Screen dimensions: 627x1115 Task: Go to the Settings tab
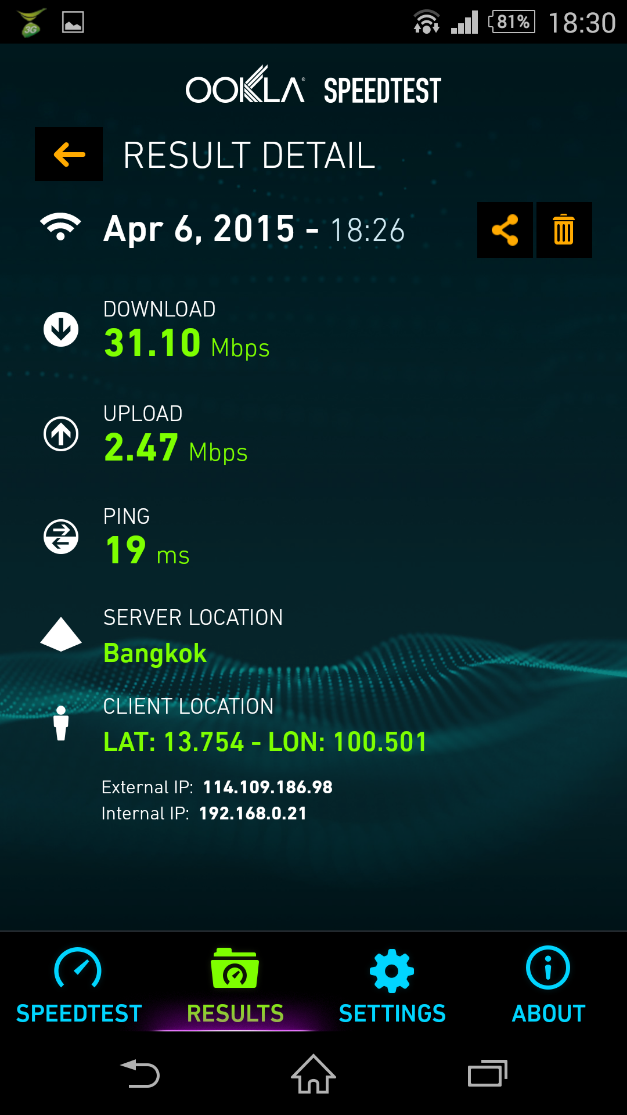click(x=392, y=986)
